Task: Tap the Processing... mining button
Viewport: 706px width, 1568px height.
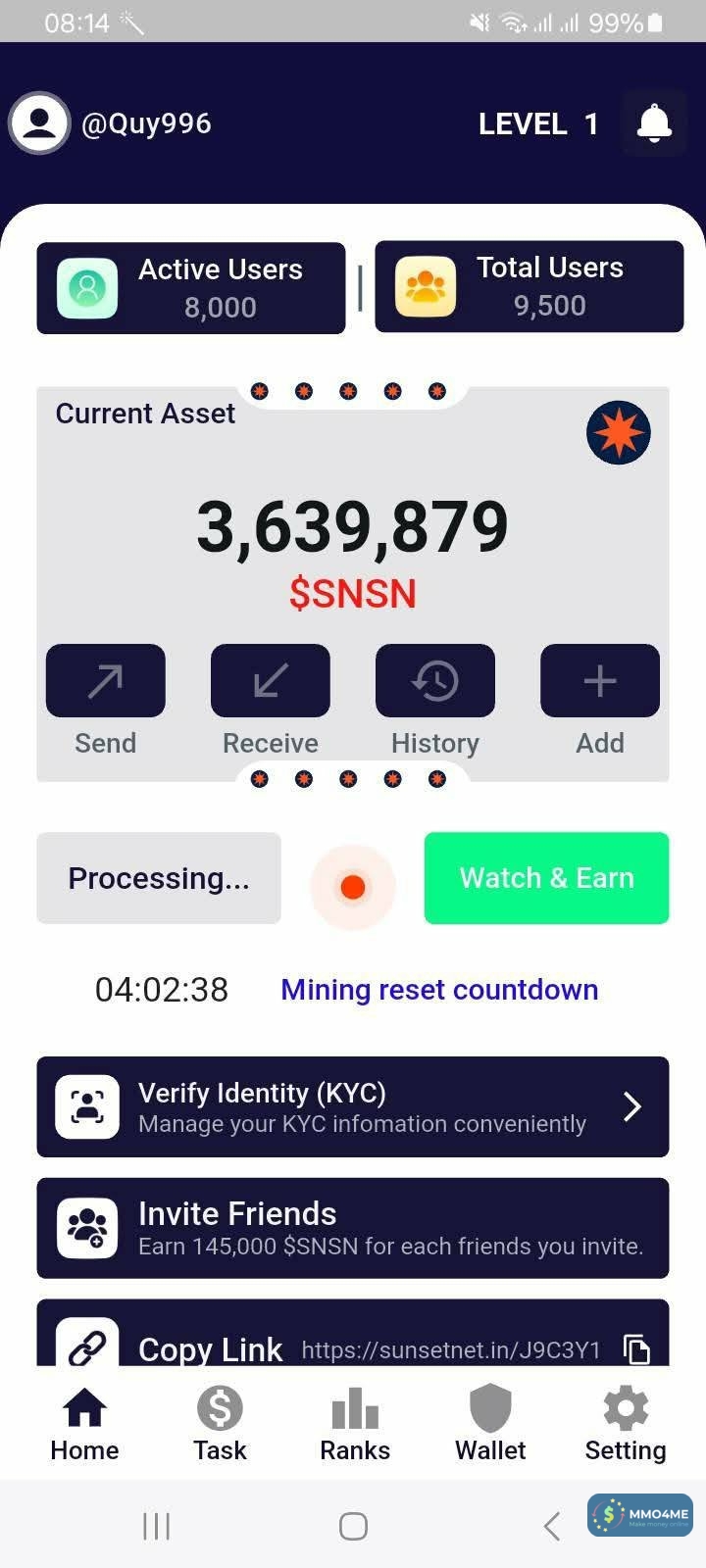Action: [159, 878]
